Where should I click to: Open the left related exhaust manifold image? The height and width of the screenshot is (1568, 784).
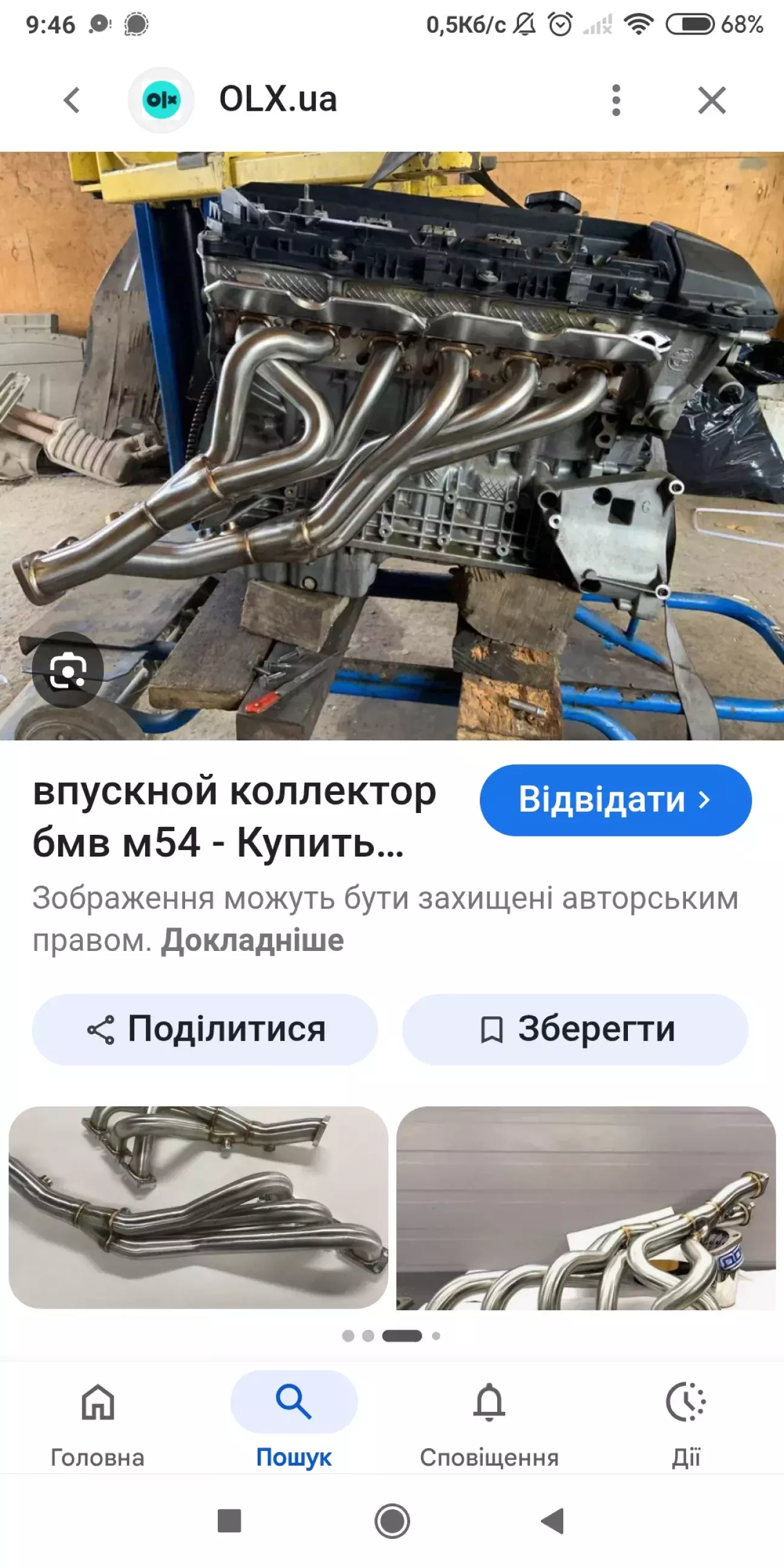point(198,1207)
